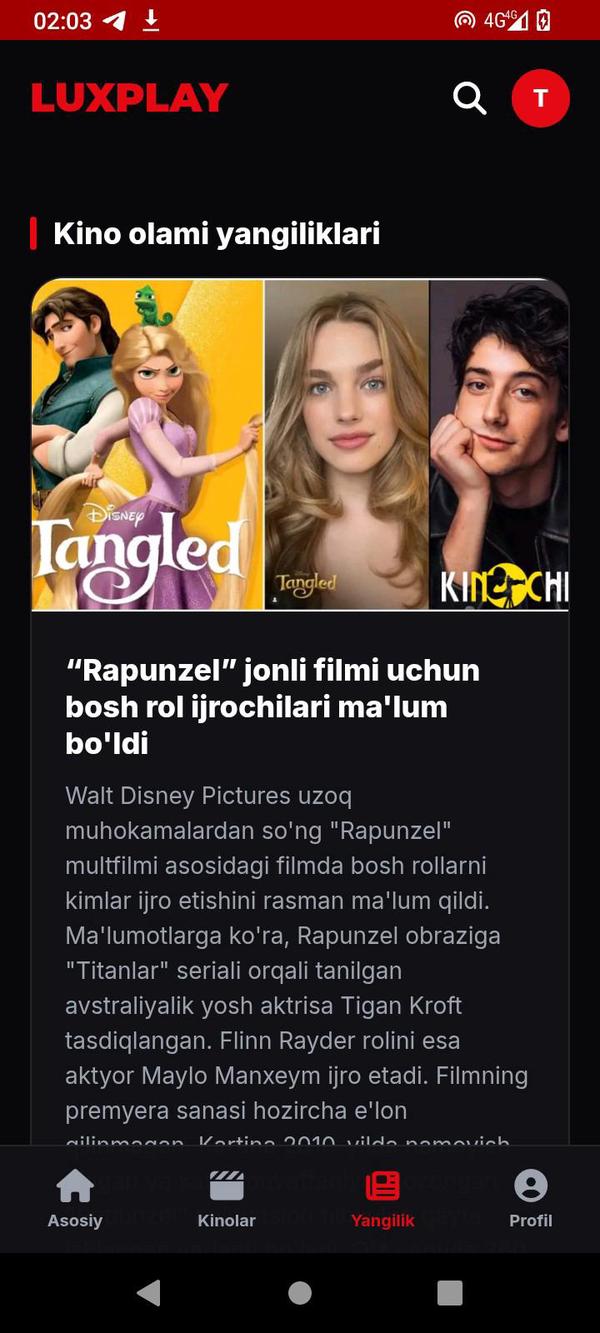Open the search icon
Viewport: 600px width, 1333px height.
tap(469, 98)
